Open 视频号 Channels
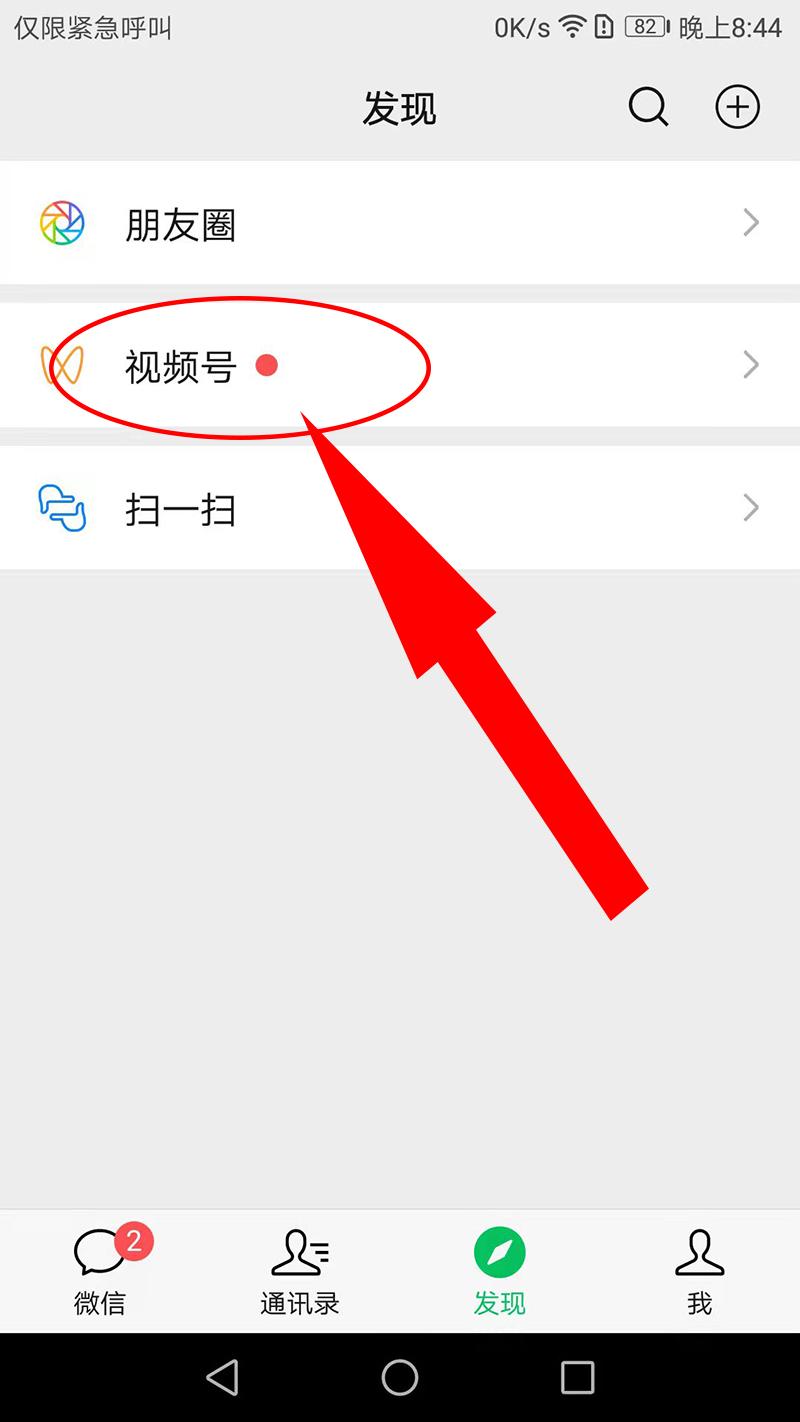800x1422 pixels. pyautogui.click(x=400, y=366)
